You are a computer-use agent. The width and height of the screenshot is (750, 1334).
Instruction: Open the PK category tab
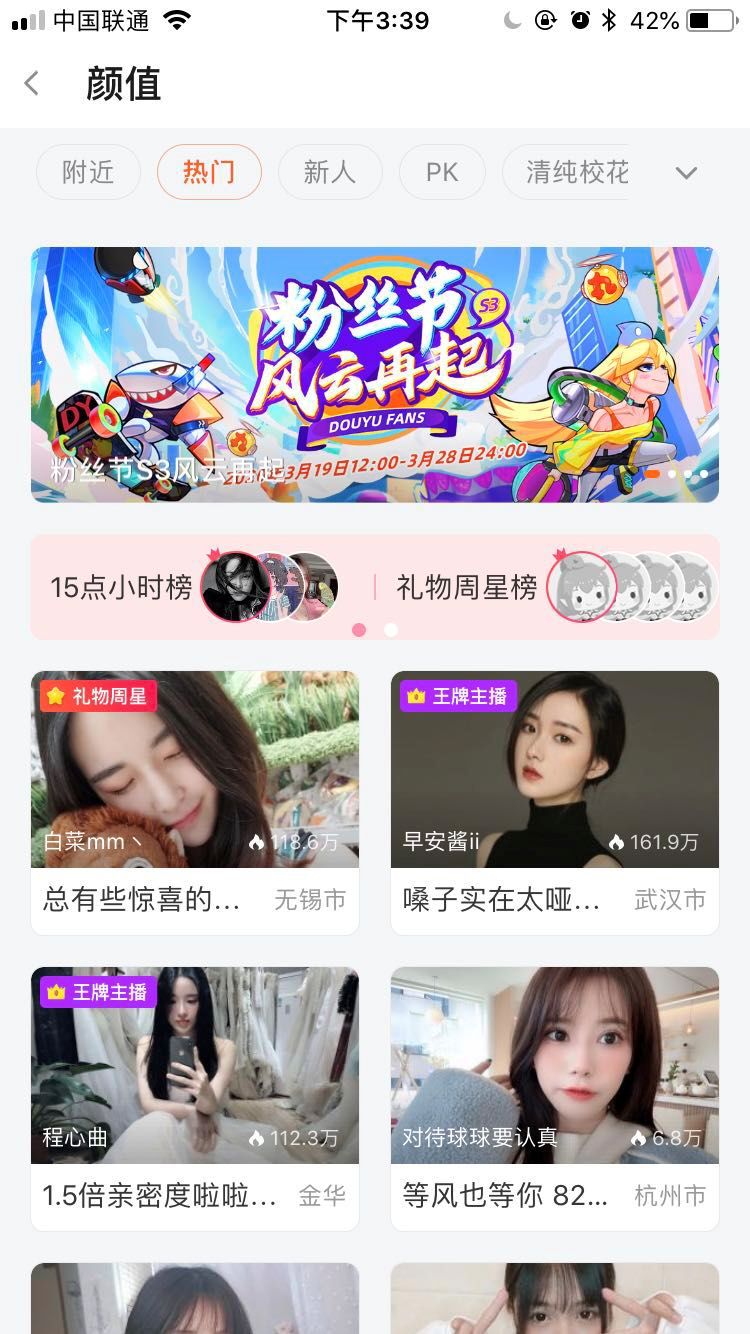click(442, 172)
